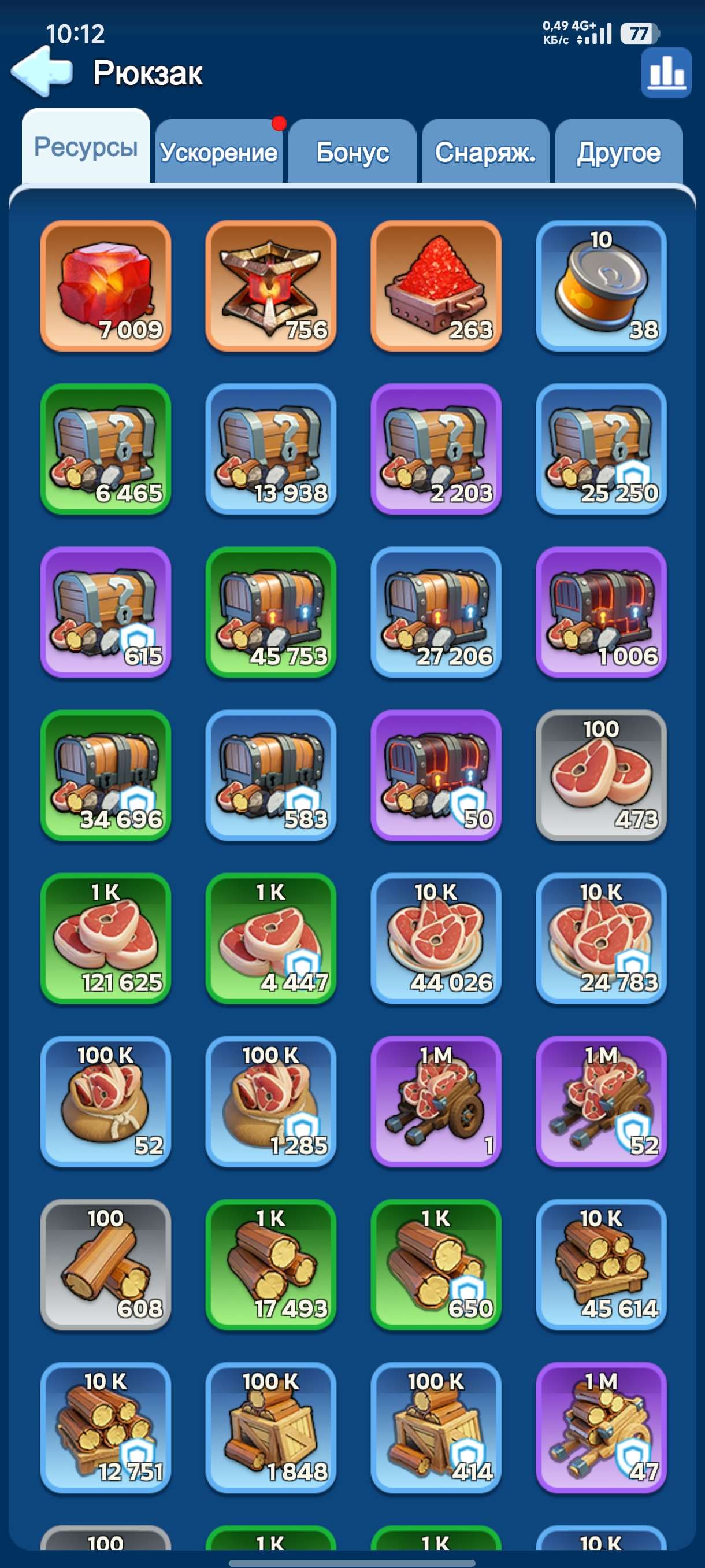Open the 1K meat item with 121 625
The height and width of the screenshot is (1568, 705).
[105, 938]
